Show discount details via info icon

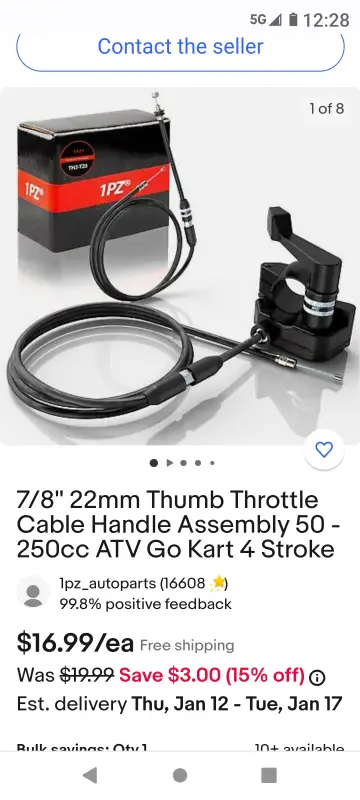tap(317, 677)
